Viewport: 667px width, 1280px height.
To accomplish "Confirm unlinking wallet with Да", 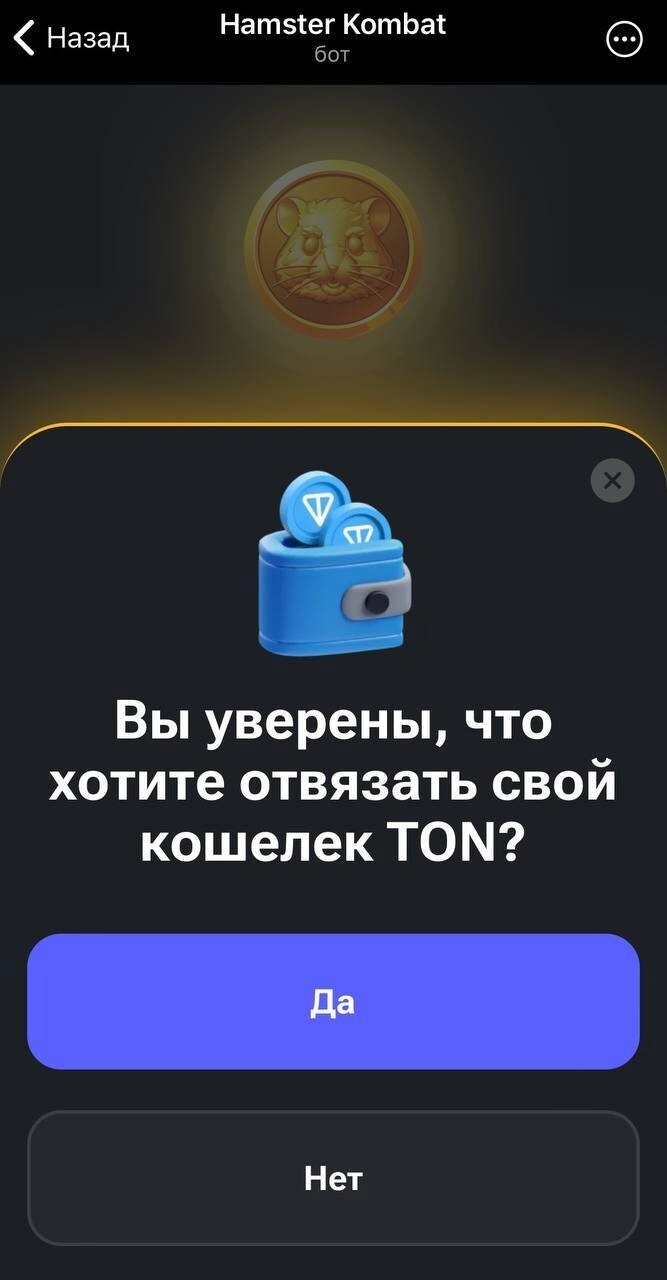I will click(x=333, y=1002).
